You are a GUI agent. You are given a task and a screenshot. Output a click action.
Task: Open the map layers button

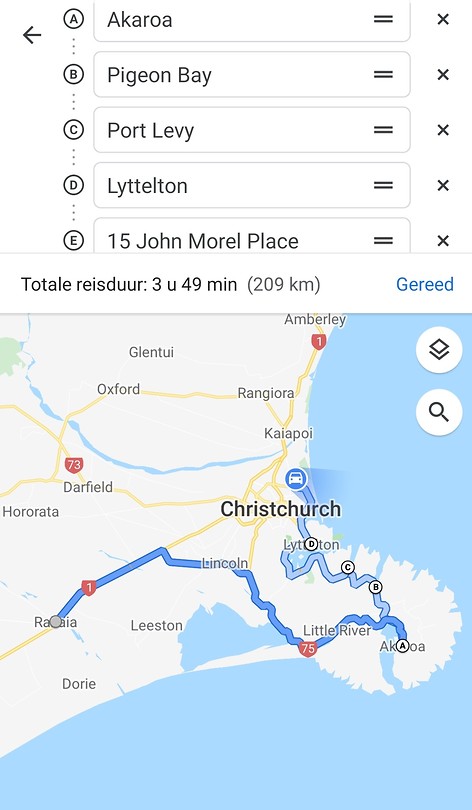click(439, 350)
